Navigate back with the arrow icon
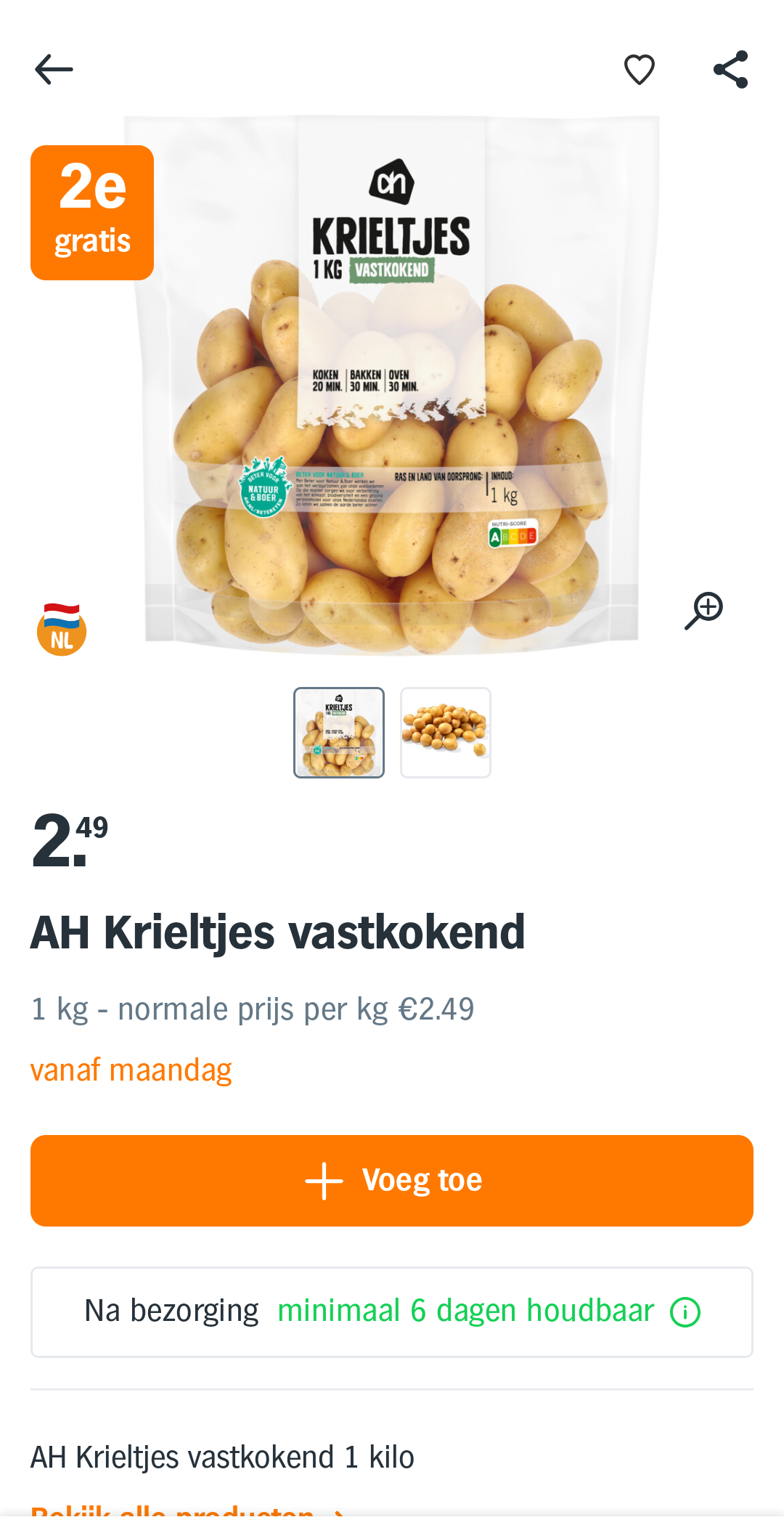 tap(52, 69)
